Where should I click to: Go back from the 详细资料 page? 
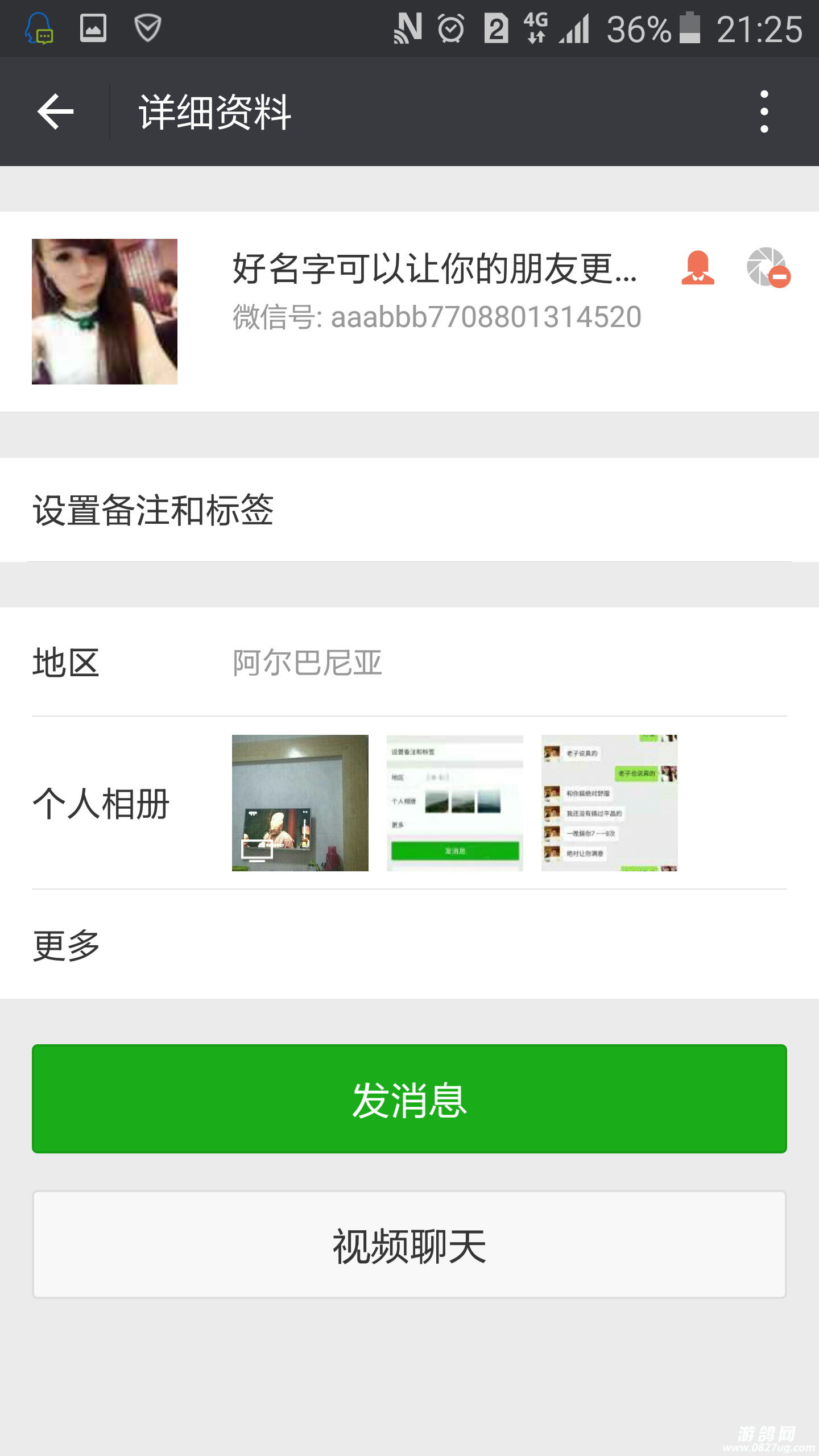[x=55, y=111]
